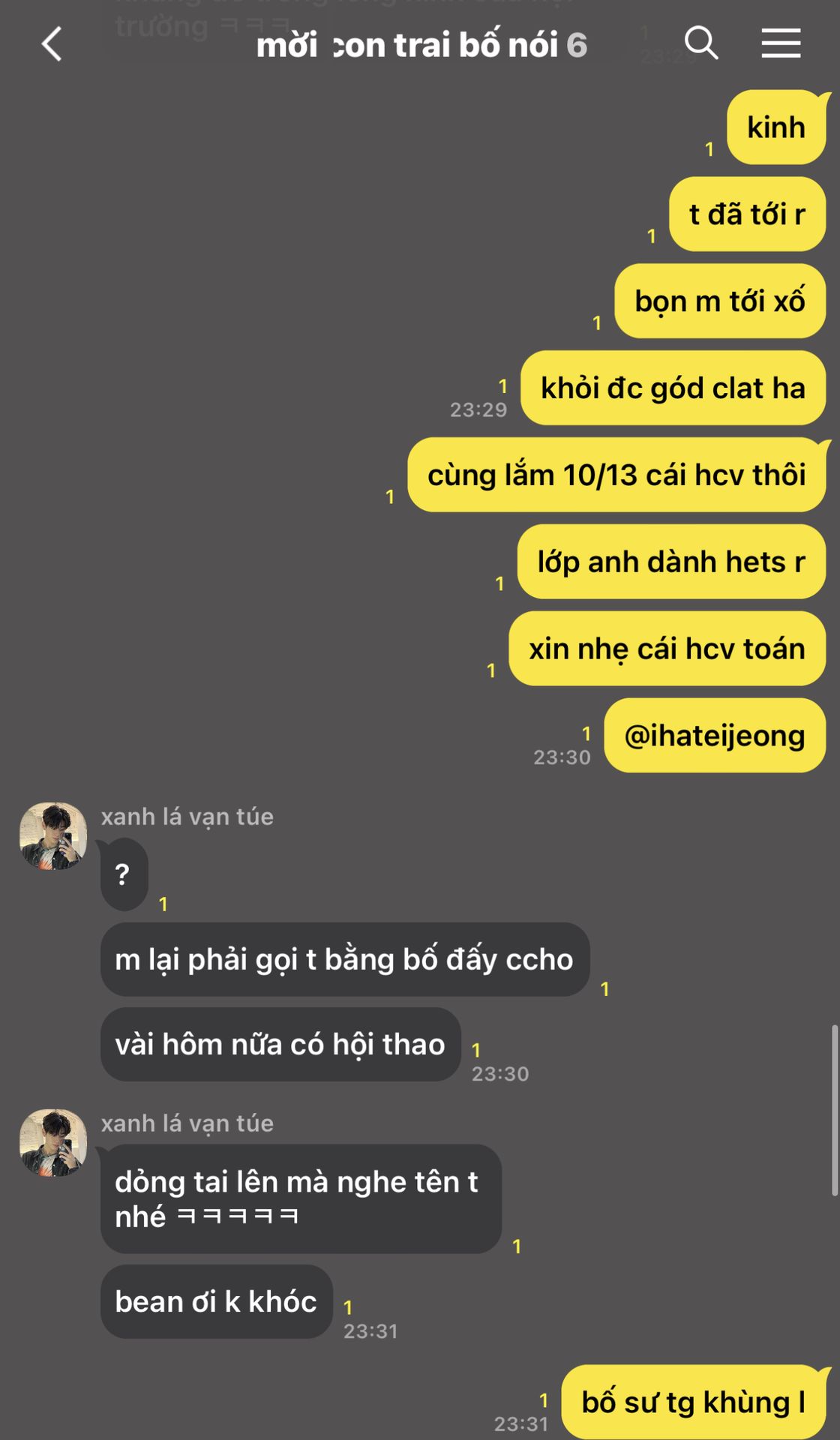The width and height of the screenshot is (840, 1440).
Task: Go back from the group chat
Action: click(x=51, y=43)
